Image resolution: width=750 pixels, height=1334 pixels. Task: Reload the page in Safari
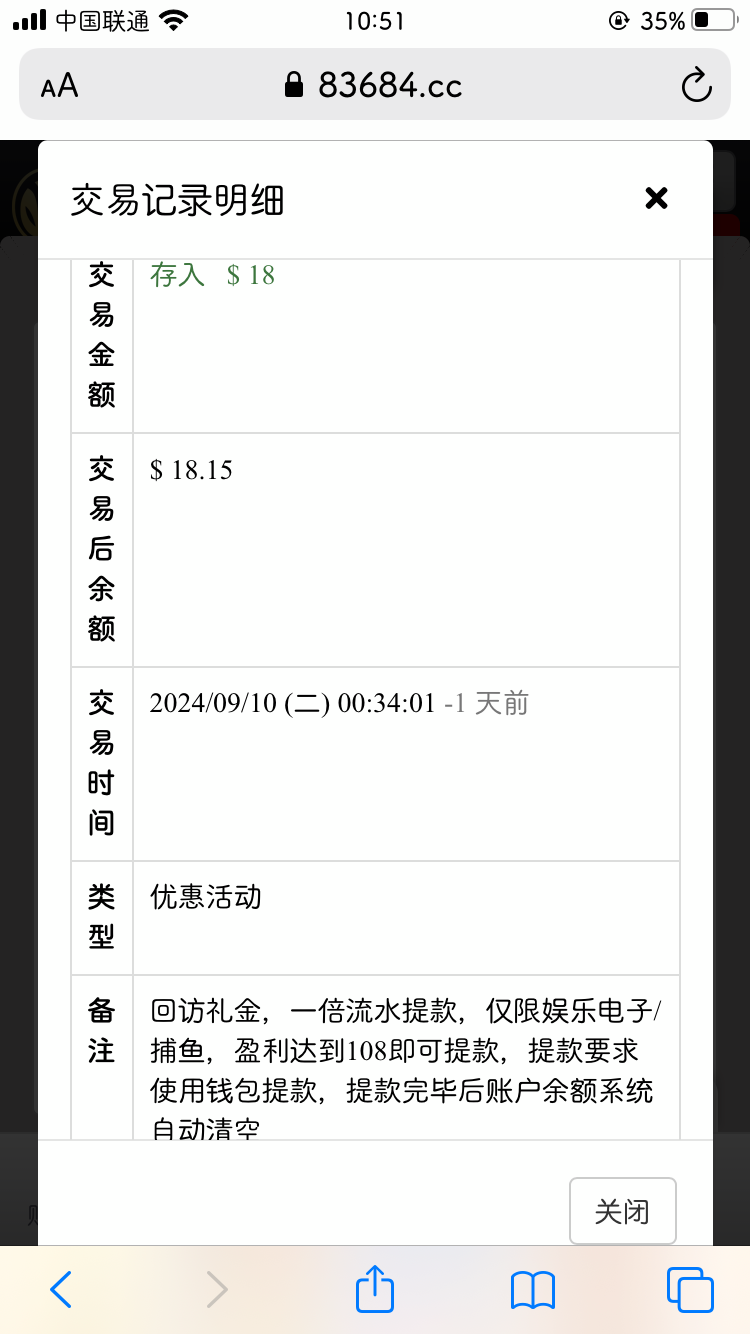(x=696, y=85)
